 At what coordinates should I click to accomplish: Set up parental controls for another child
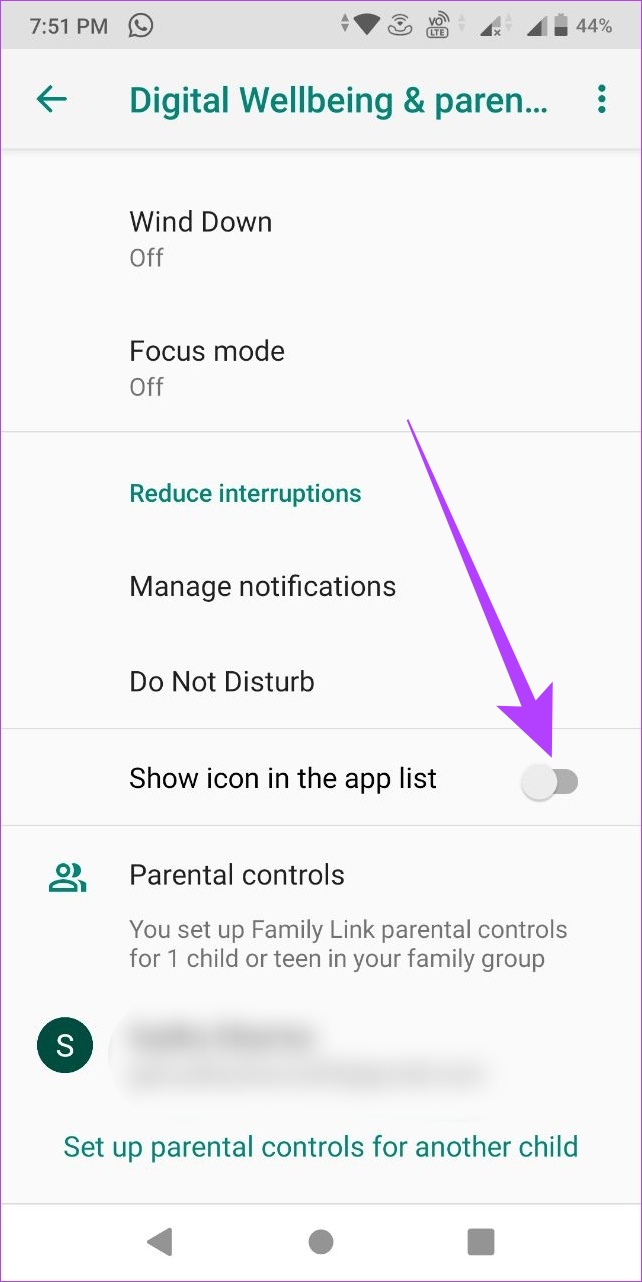pyautogui.click(x=321, y=1146)
